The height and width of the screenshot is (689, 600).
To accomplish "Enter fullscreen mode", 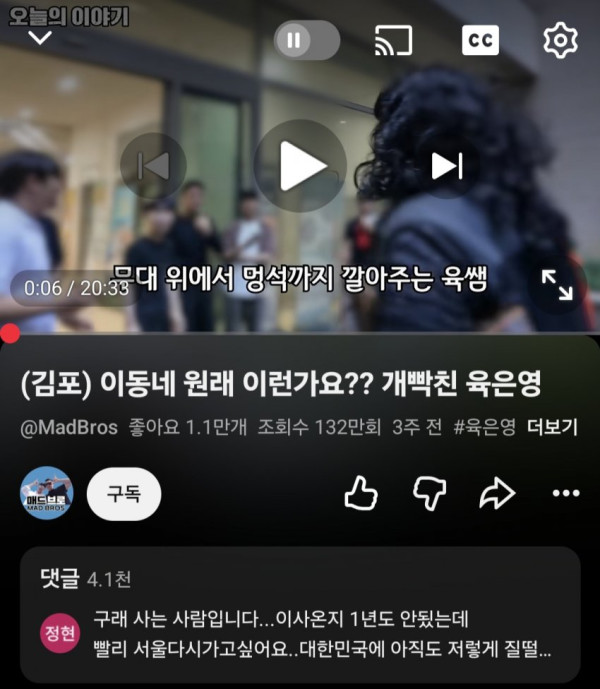I will click(x=557, y=285).
